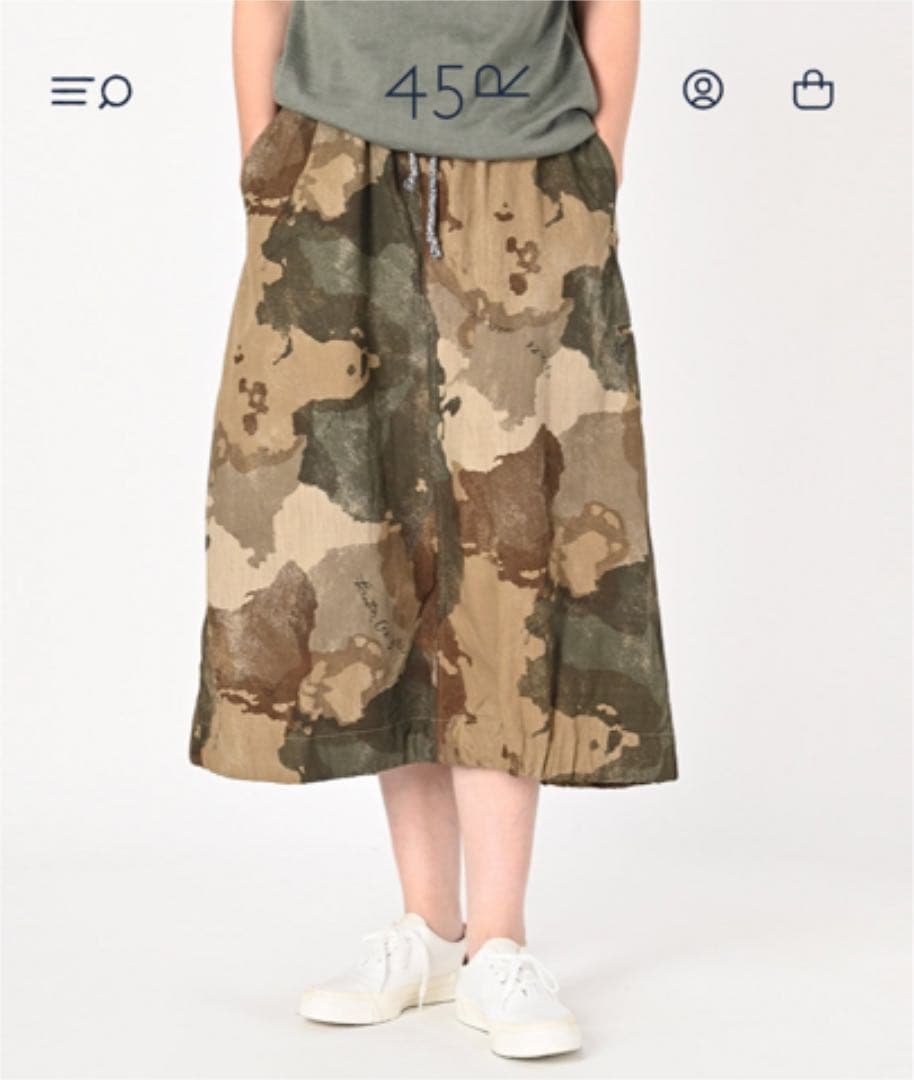Go to the 45R home logo

[456, 93]
